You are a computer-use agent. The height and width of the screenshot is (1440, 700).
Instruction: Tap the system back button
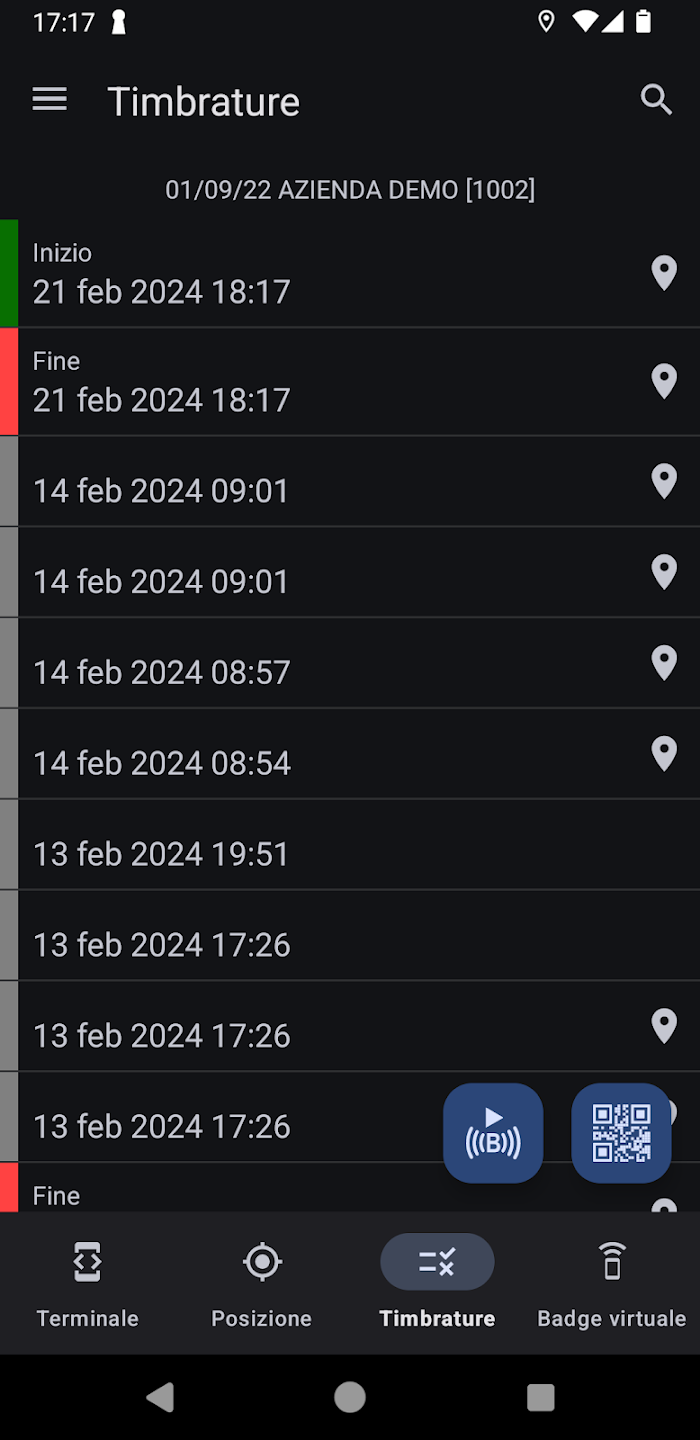(x=160, y=1397)
